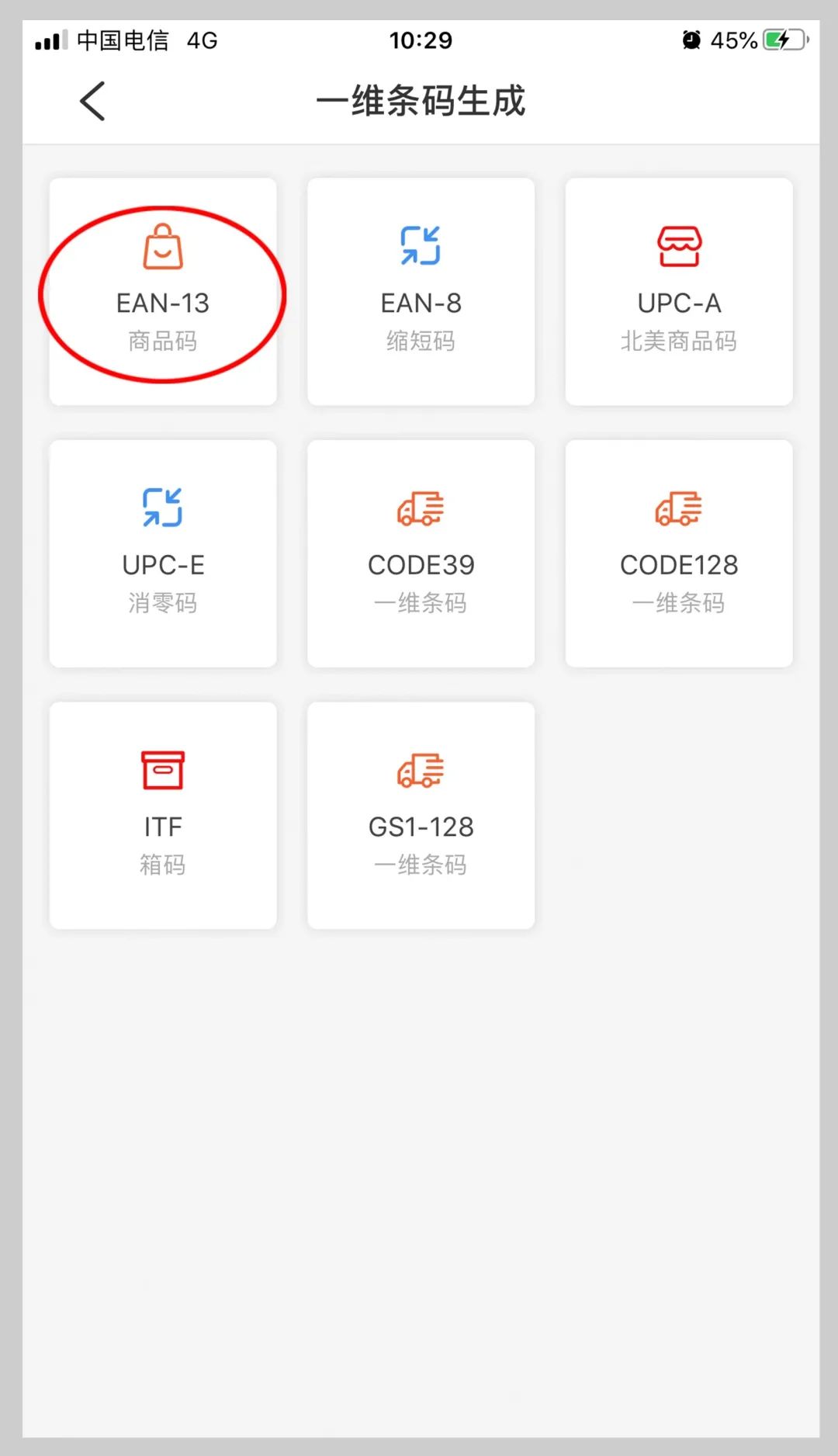Go back using the header arrow

click(x=92, y=101)
